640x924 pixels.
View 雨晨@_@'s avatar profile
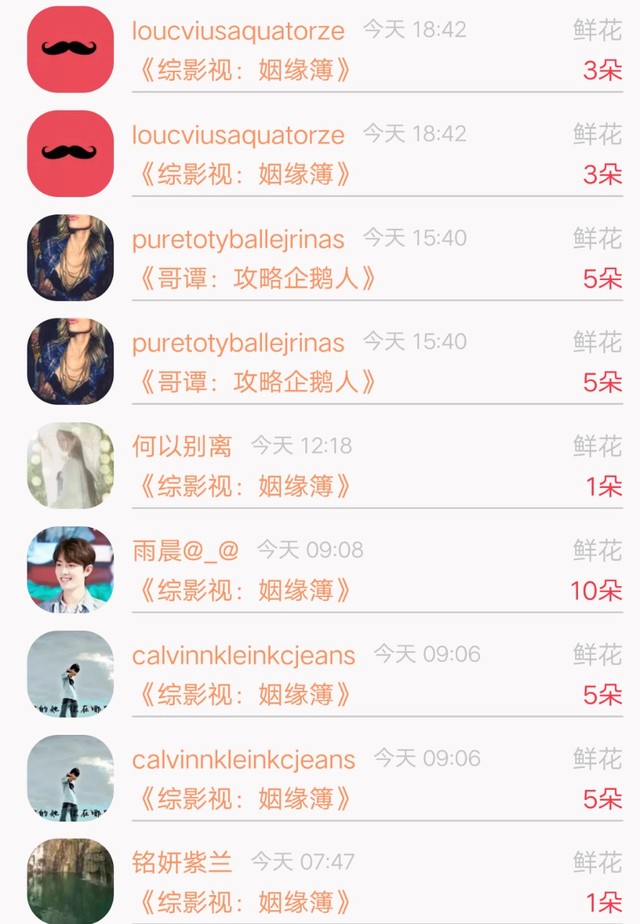point(71,570)
